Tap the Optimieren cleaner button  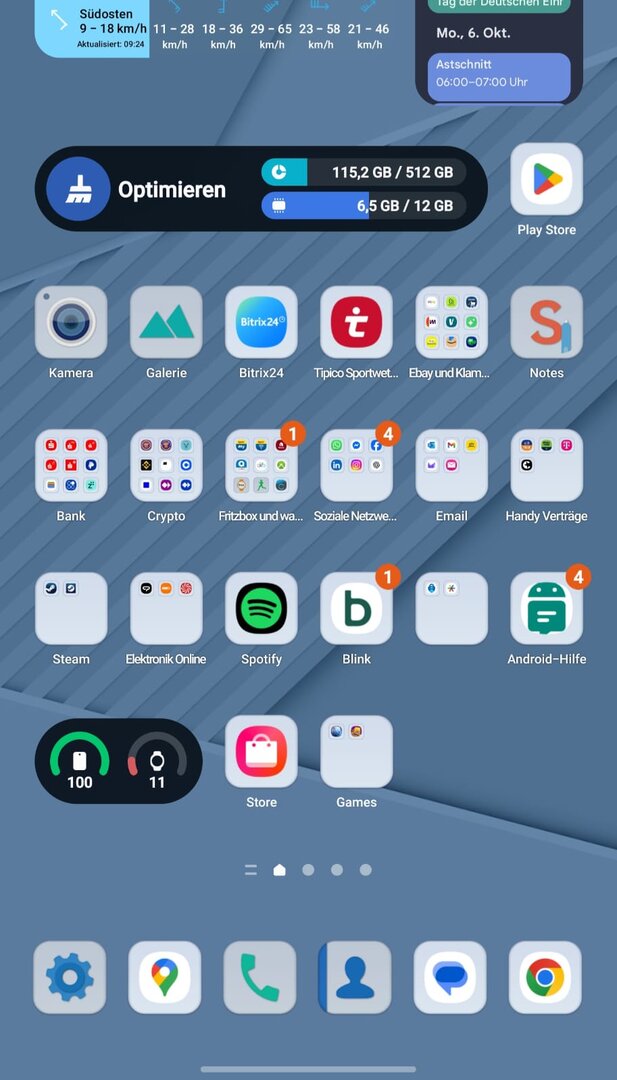(x=78, y=189)
